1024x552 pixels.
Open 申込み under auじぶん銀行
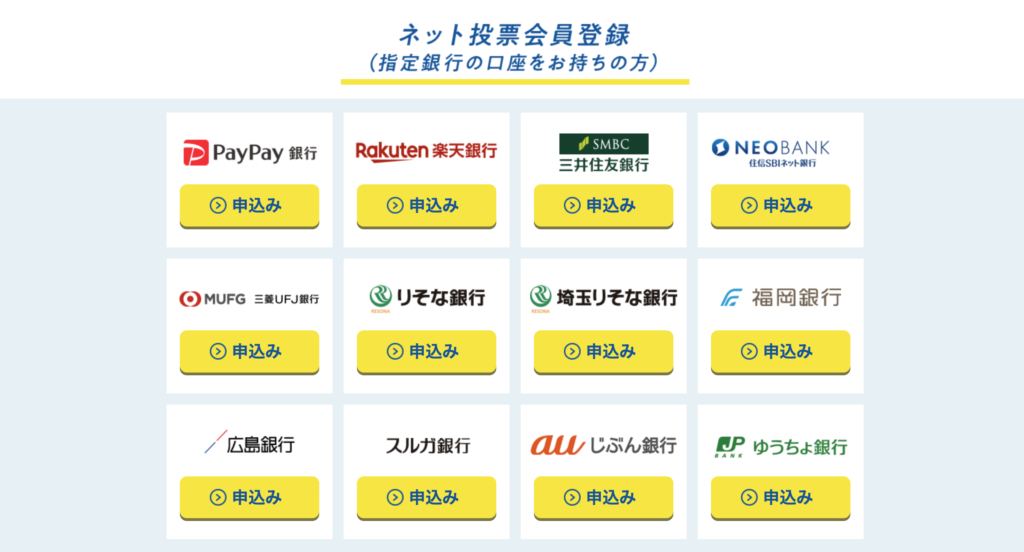coord(603,497)
